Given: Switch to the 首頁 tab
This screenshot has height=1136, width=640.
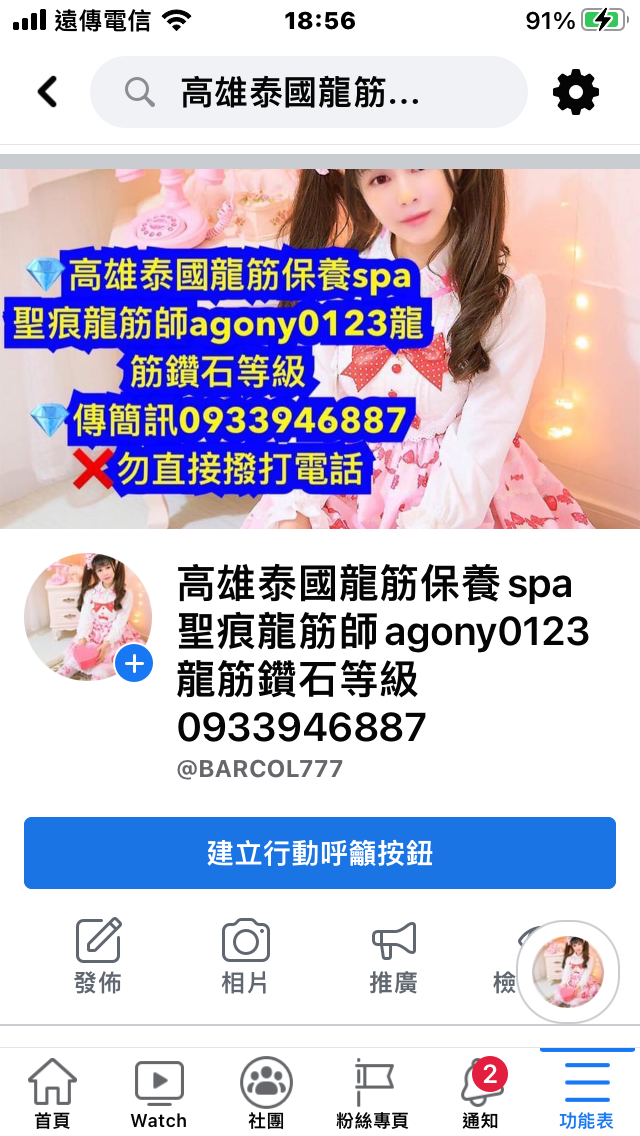Looking at the screenshot, I should tap(52, 1093).
